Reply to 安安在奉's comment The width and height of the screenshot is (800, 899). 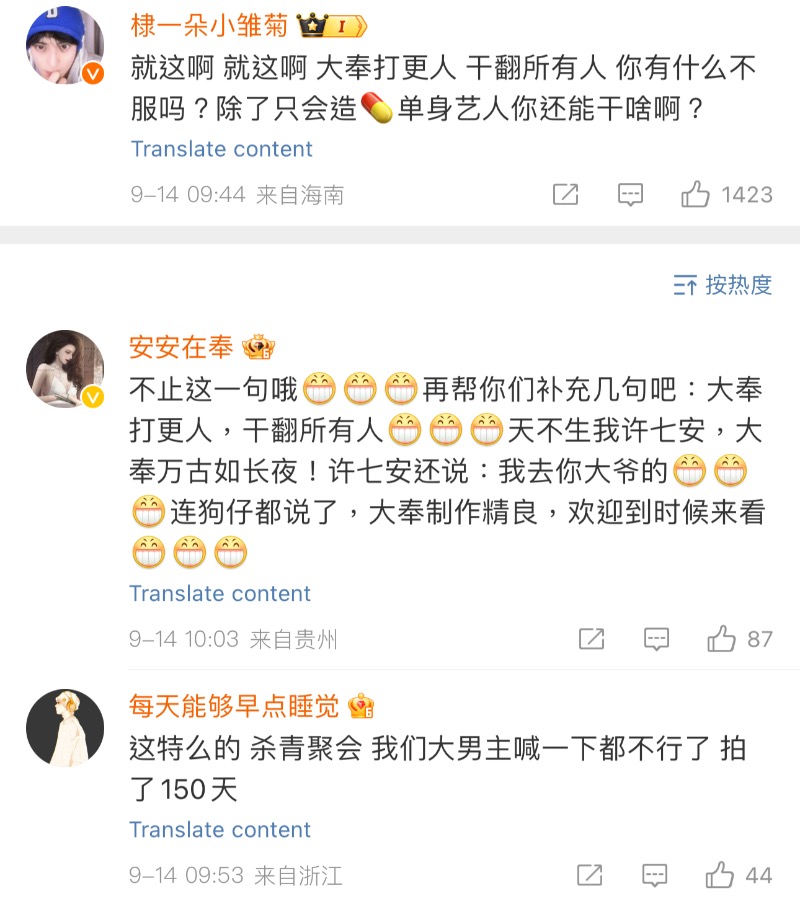[656, 638]
